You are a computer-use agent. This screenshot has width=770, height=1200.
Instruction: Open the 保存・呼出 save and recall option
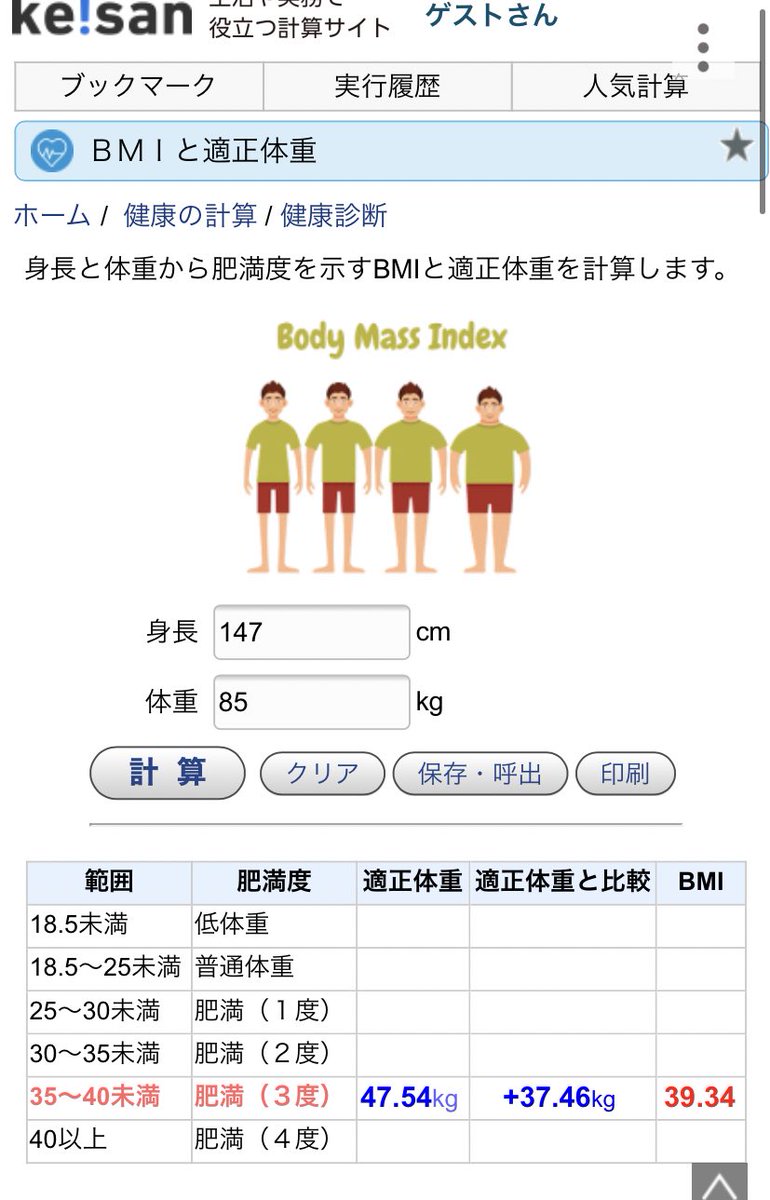480,774
